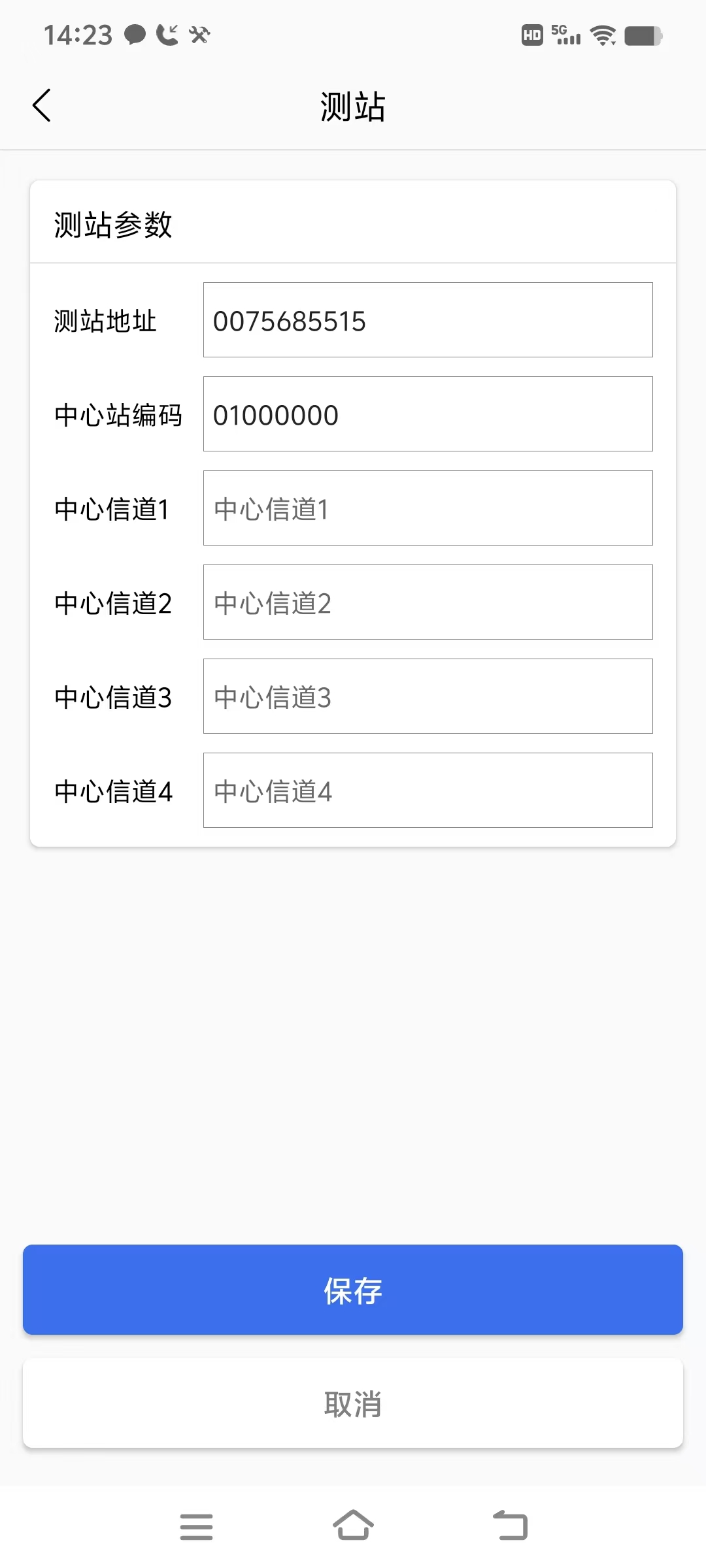Tap the blue 保存 button
This screenshot has width=706, height=1568.
pyautogui.click(x=353, y=1290)
